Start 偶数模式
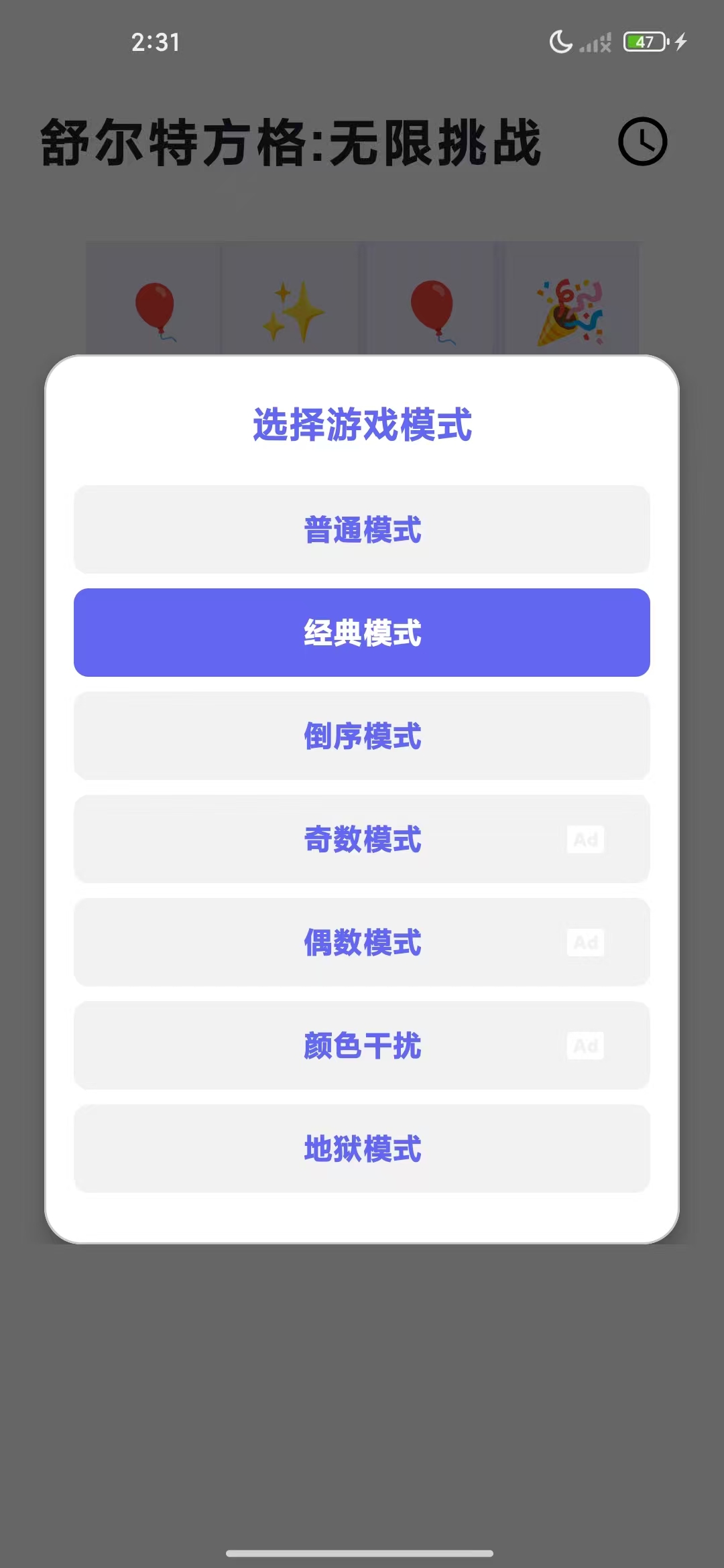This screenshot has height=1568, width=724. click(x=362, y=943)
